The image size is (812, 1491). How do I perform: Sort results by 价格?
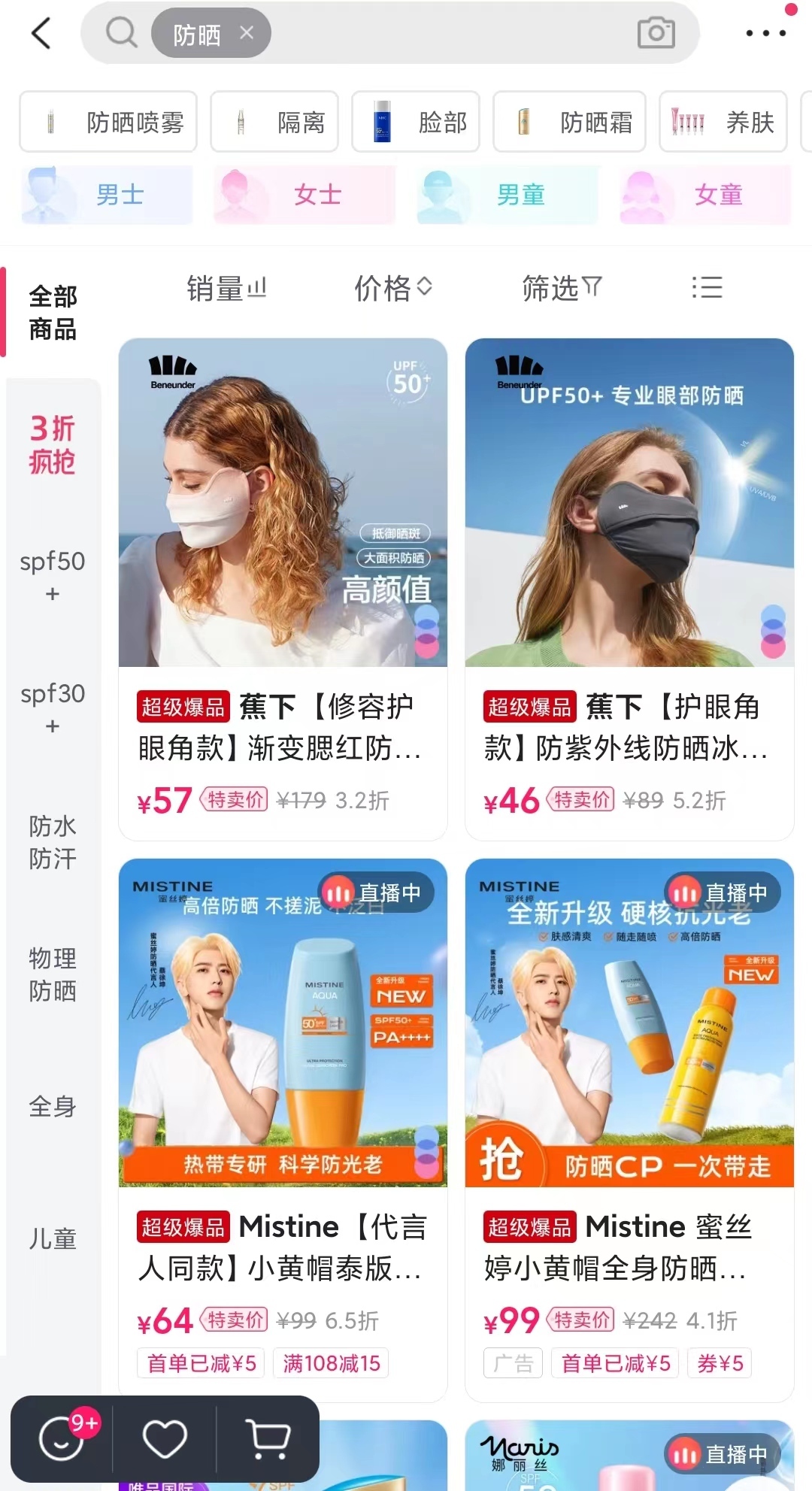click(x=393, y=288)
